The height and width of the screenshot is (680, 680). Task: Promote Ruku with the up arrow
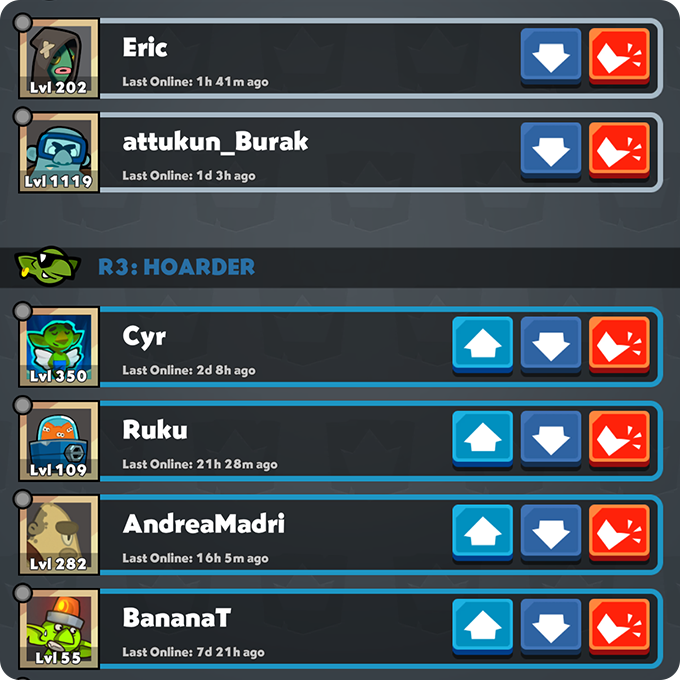[482, 439]
